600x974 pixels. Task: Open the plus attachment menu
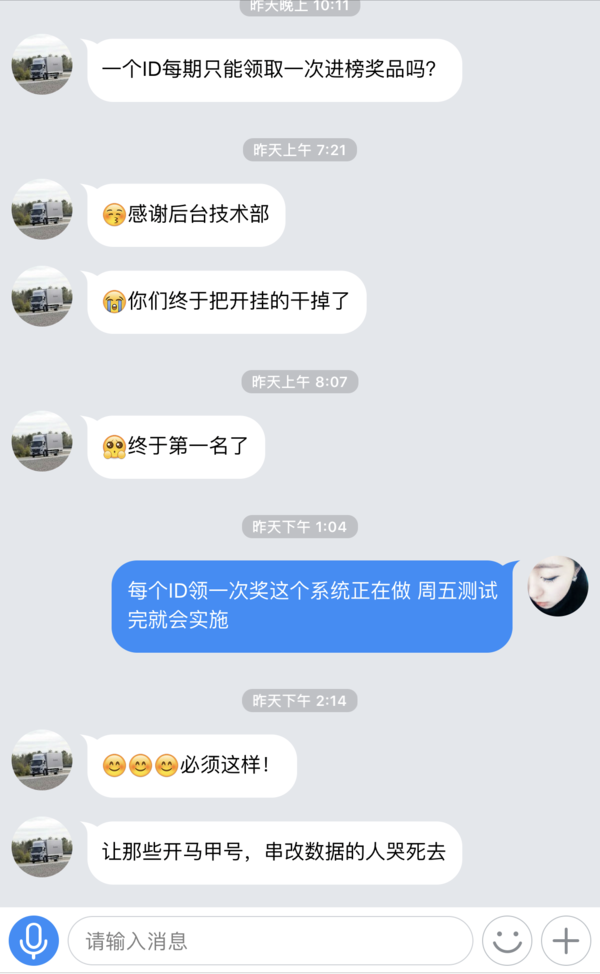(566, 941)
